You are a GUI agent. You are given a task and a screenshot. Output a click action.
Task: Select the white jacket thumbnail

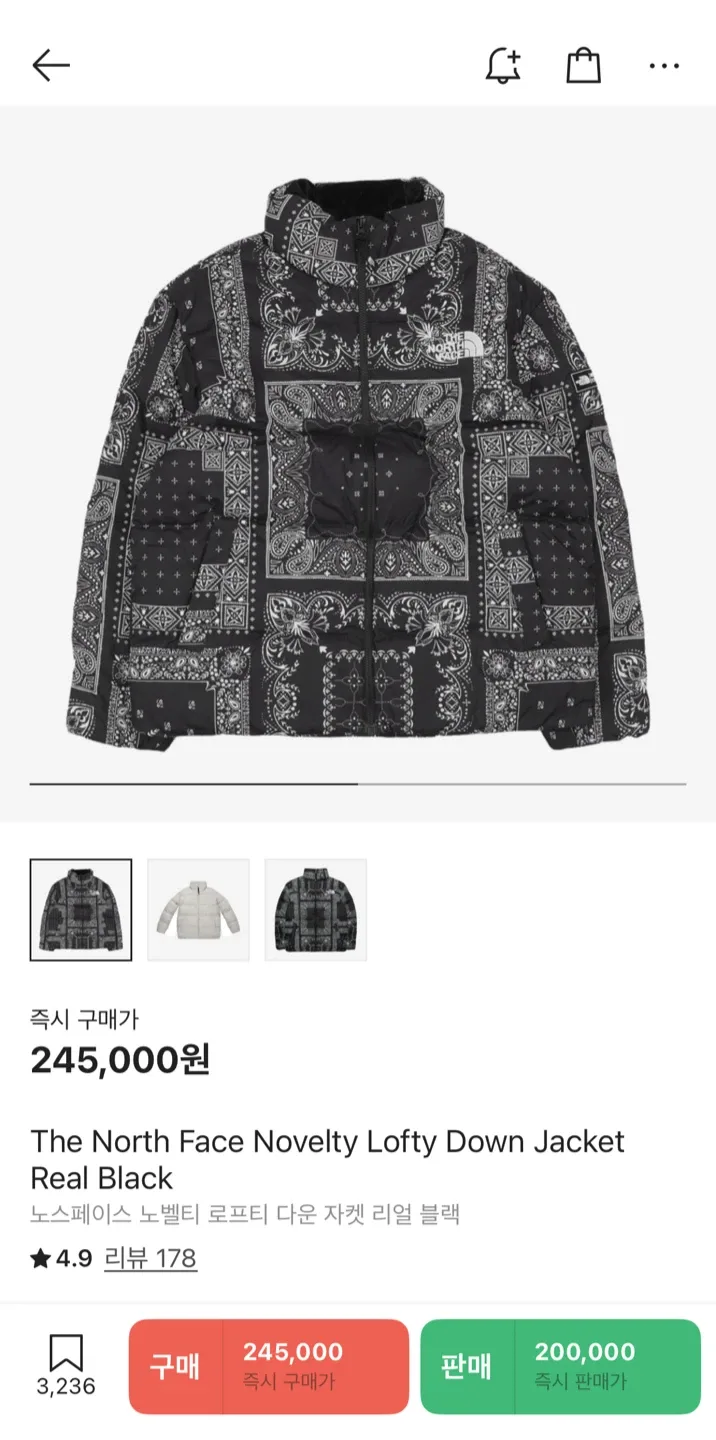198,910
